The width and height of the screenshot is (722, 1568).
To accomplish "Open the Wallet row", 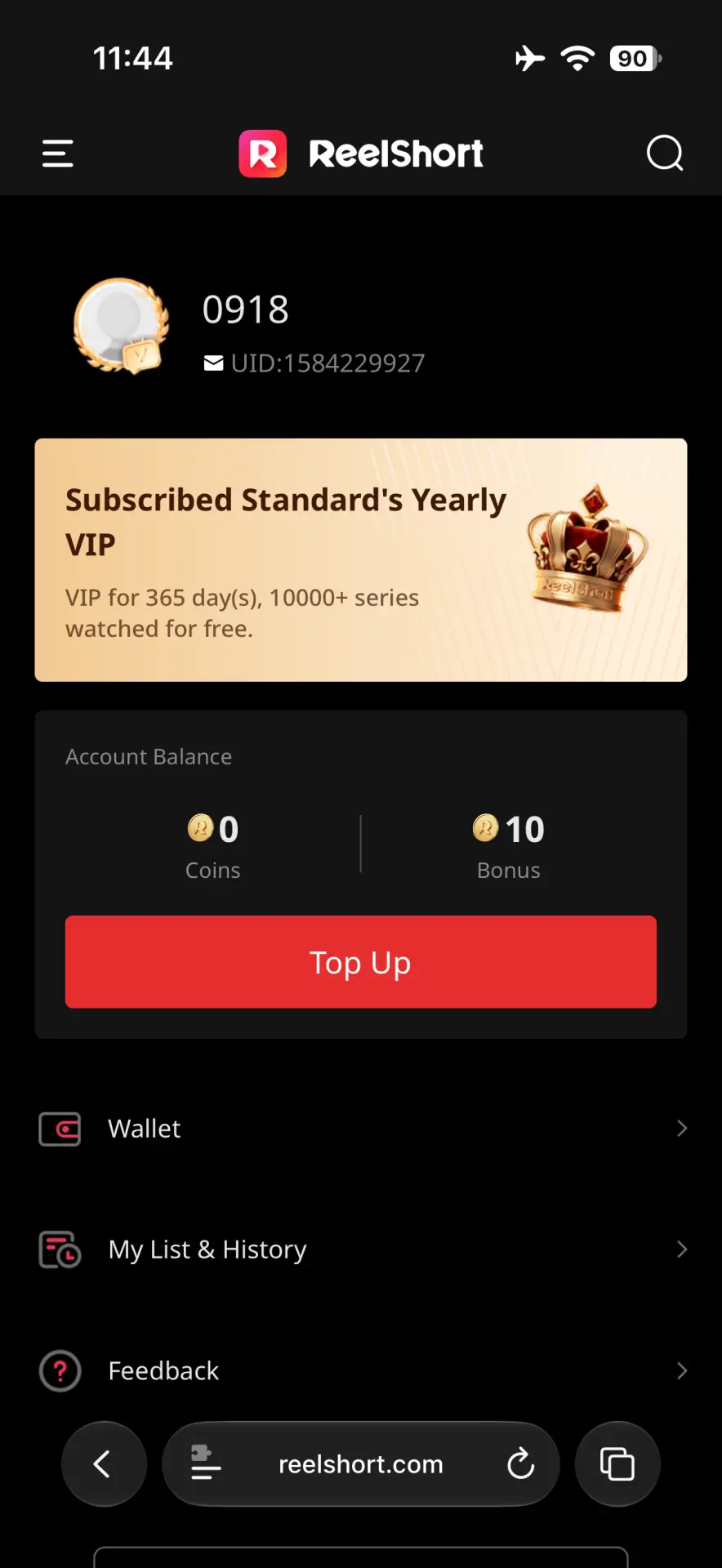I will [x=361, y=1129].
